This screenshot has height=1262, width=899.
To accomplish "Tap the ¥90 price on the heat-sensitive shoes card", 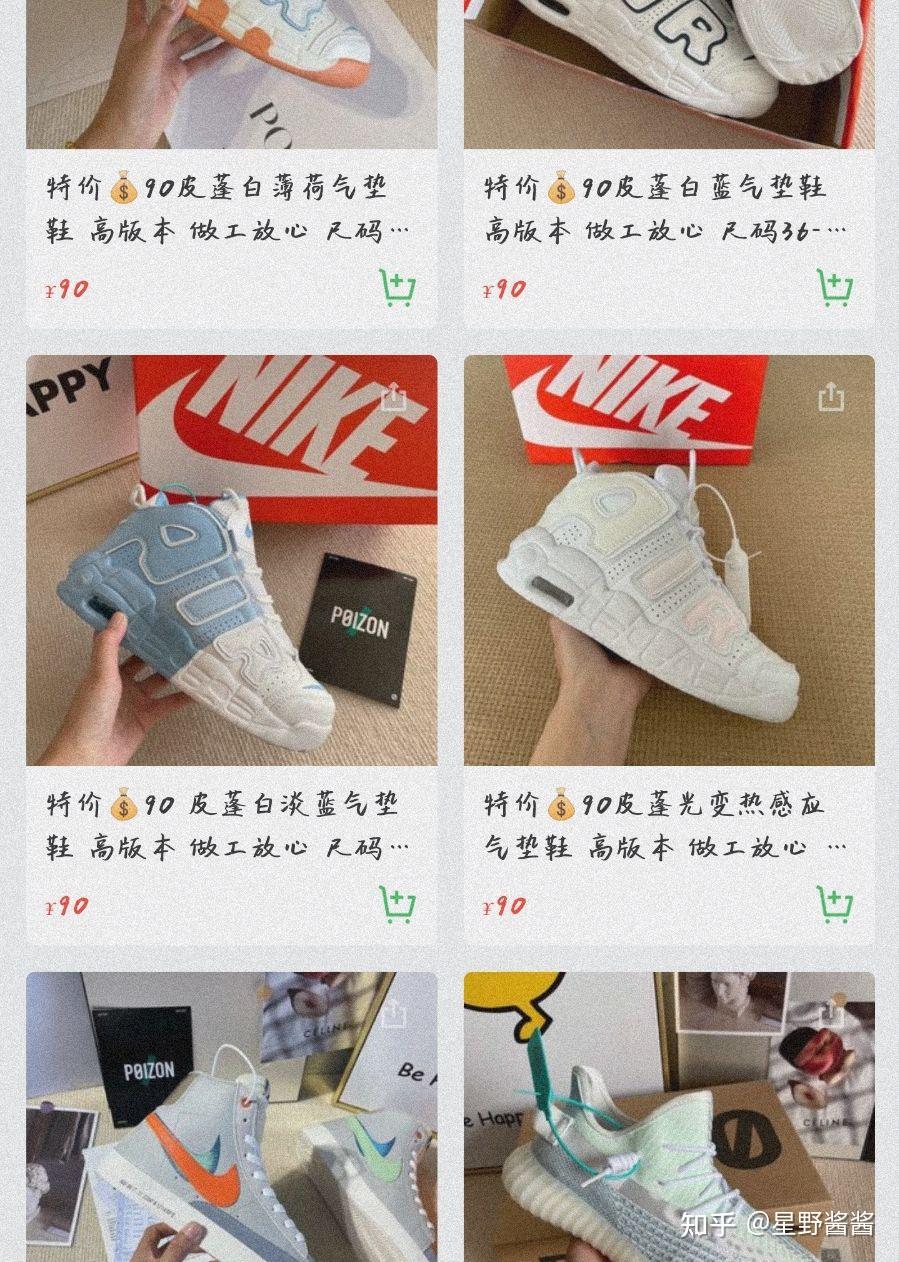I will pos(502,905).
